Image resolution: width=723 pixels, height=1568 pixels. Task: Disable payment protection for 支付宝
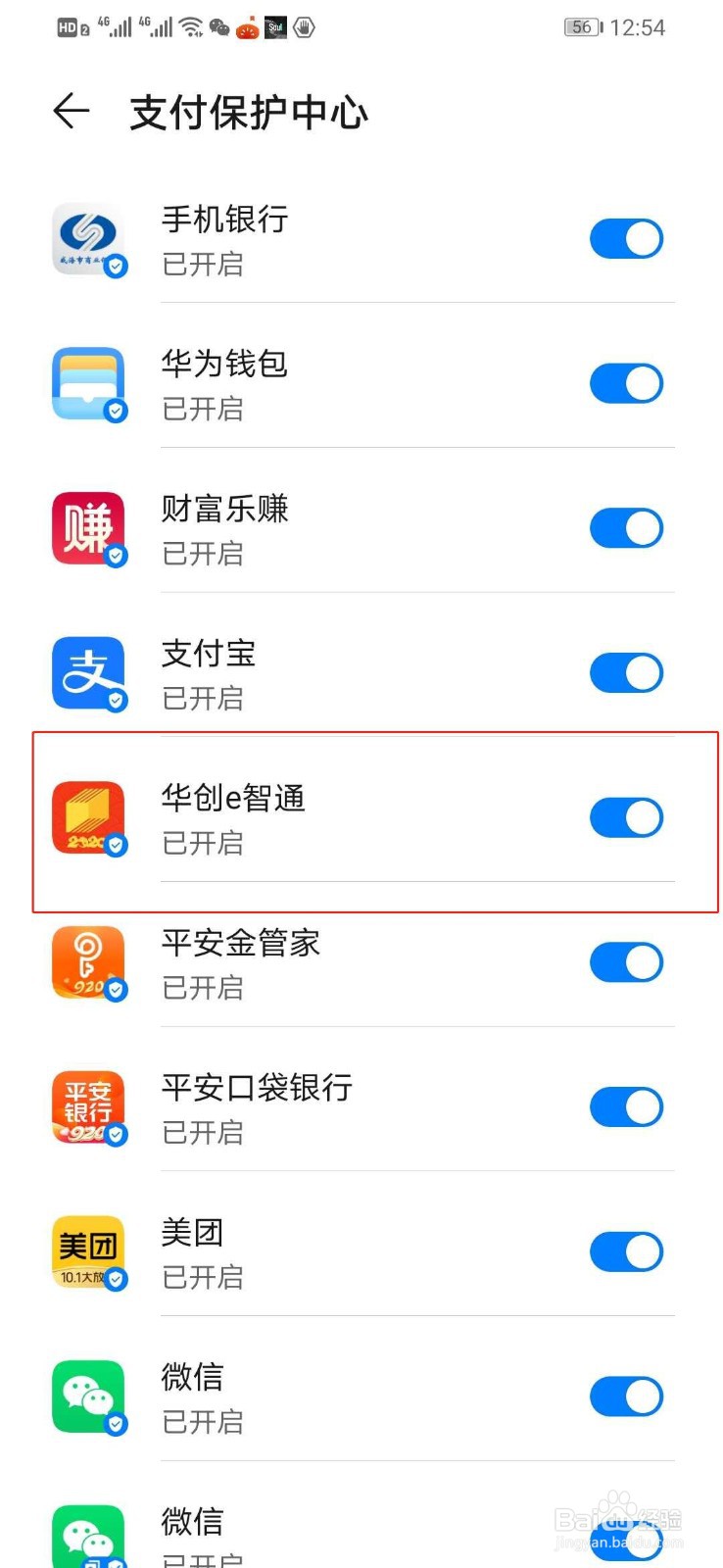point(627,672)
